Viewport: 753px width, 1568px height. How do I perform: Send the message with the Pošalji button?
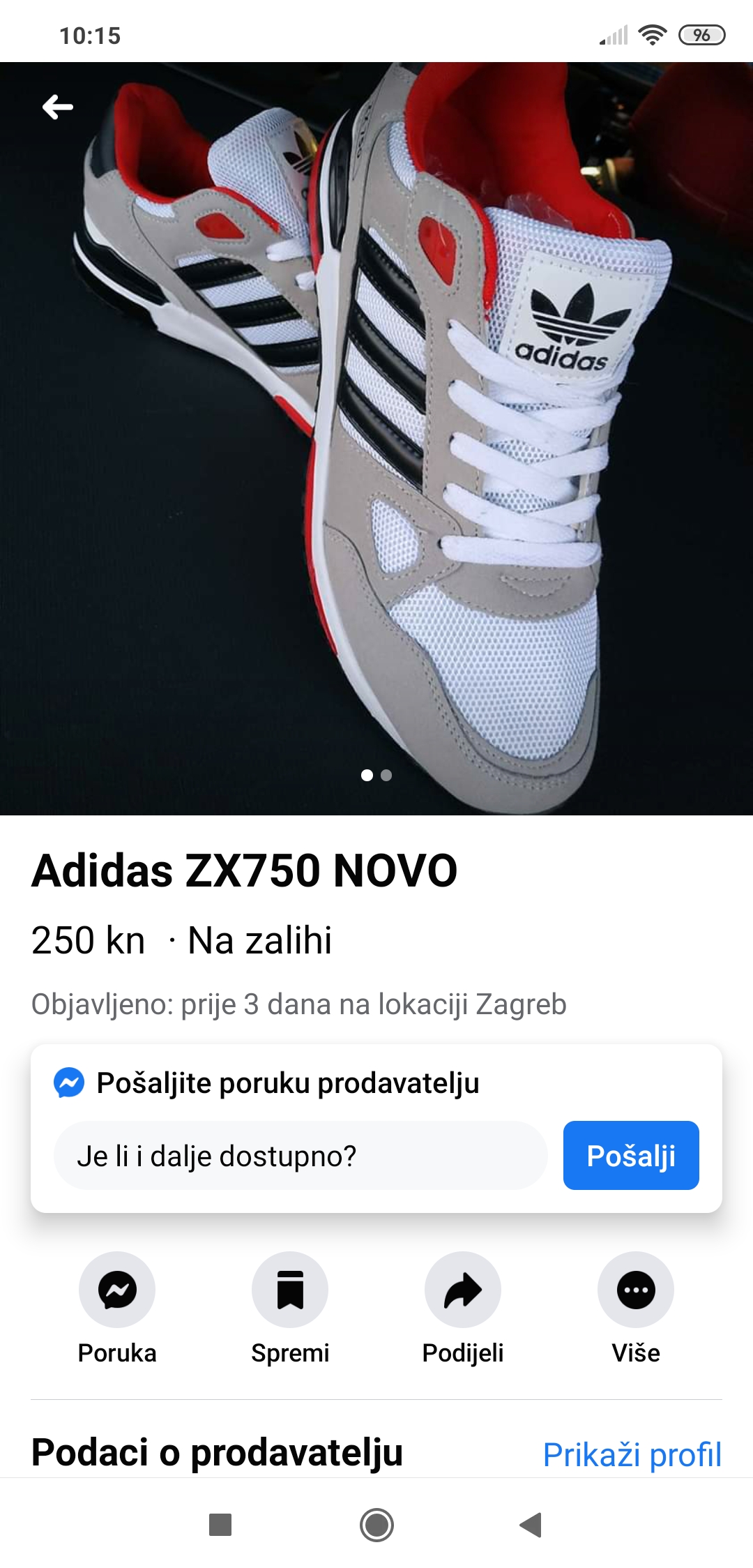click(630, 1156)
